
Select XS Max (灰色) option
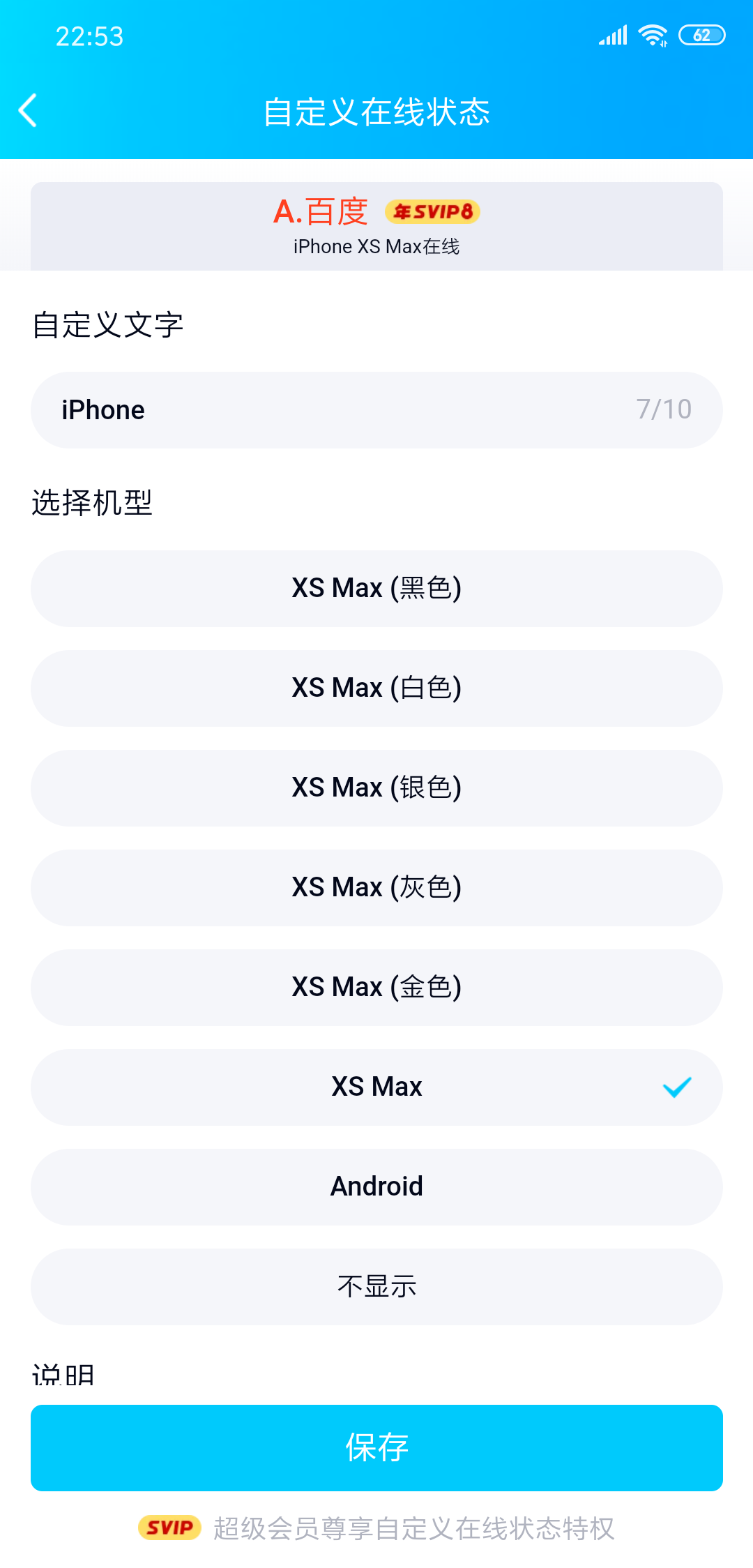[376, 888]
